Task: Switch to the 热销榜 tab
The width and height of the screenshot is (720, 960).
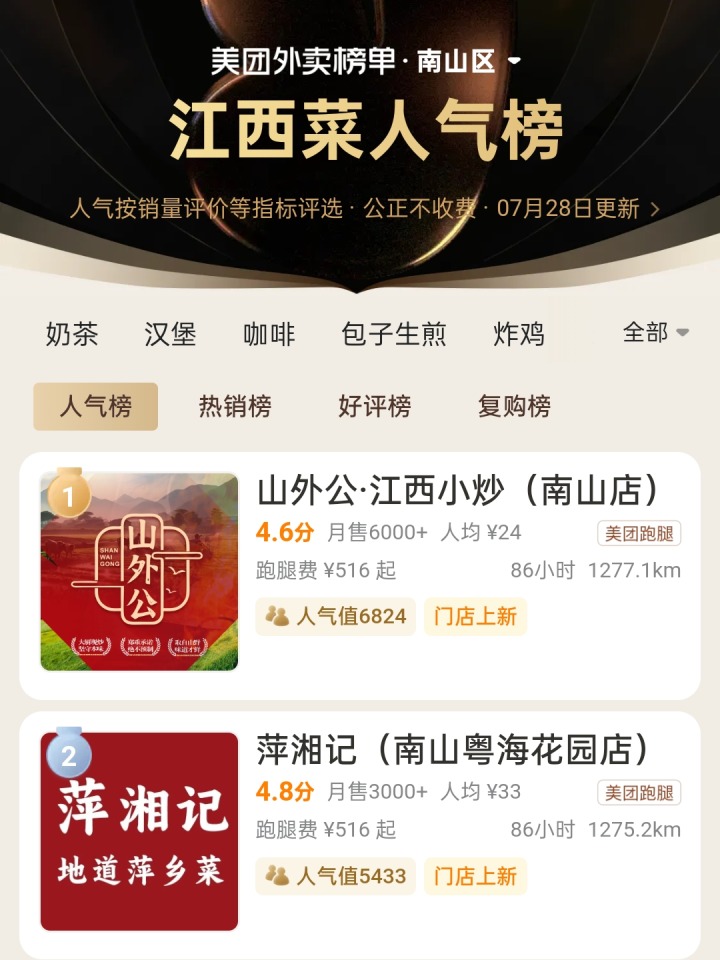Action: click(235, 407)
